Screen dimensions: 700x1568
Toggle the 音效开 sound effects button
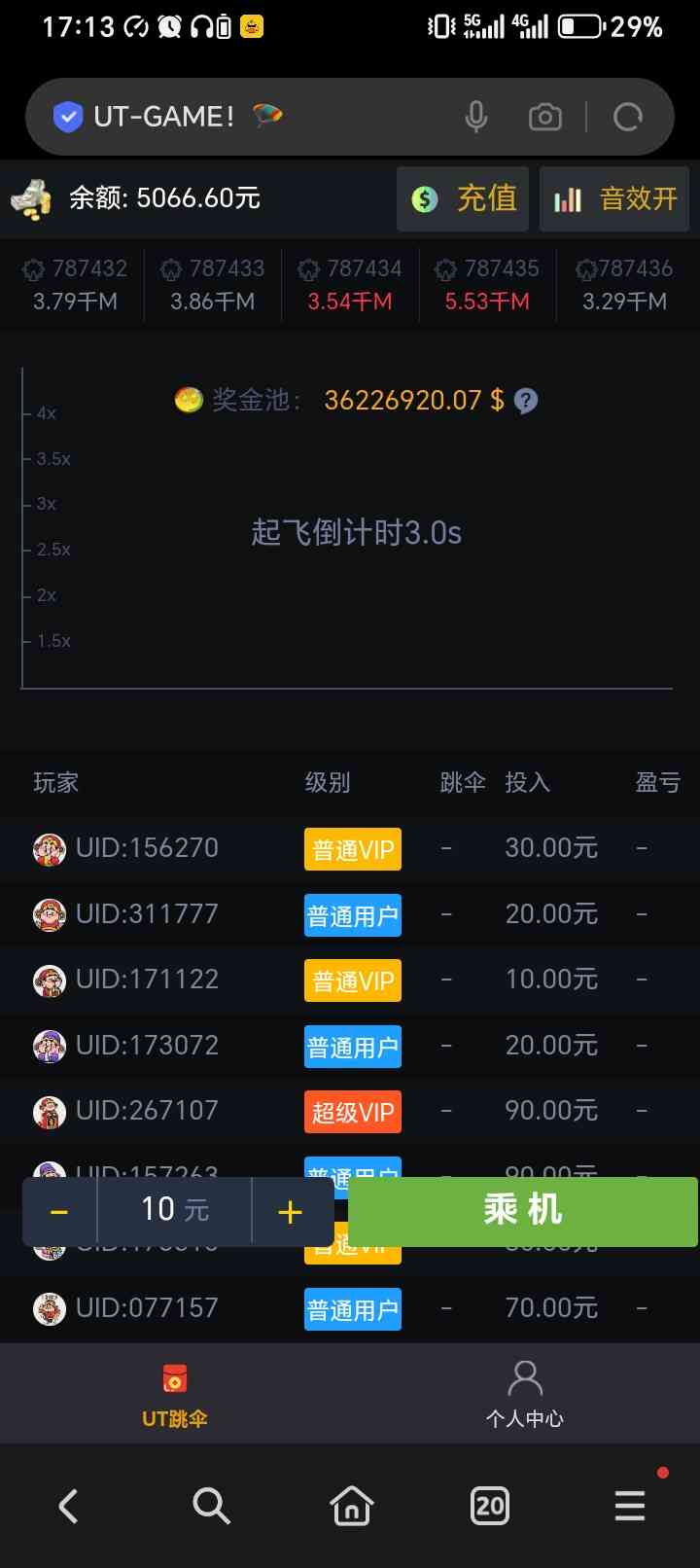[x=614, y=198]
